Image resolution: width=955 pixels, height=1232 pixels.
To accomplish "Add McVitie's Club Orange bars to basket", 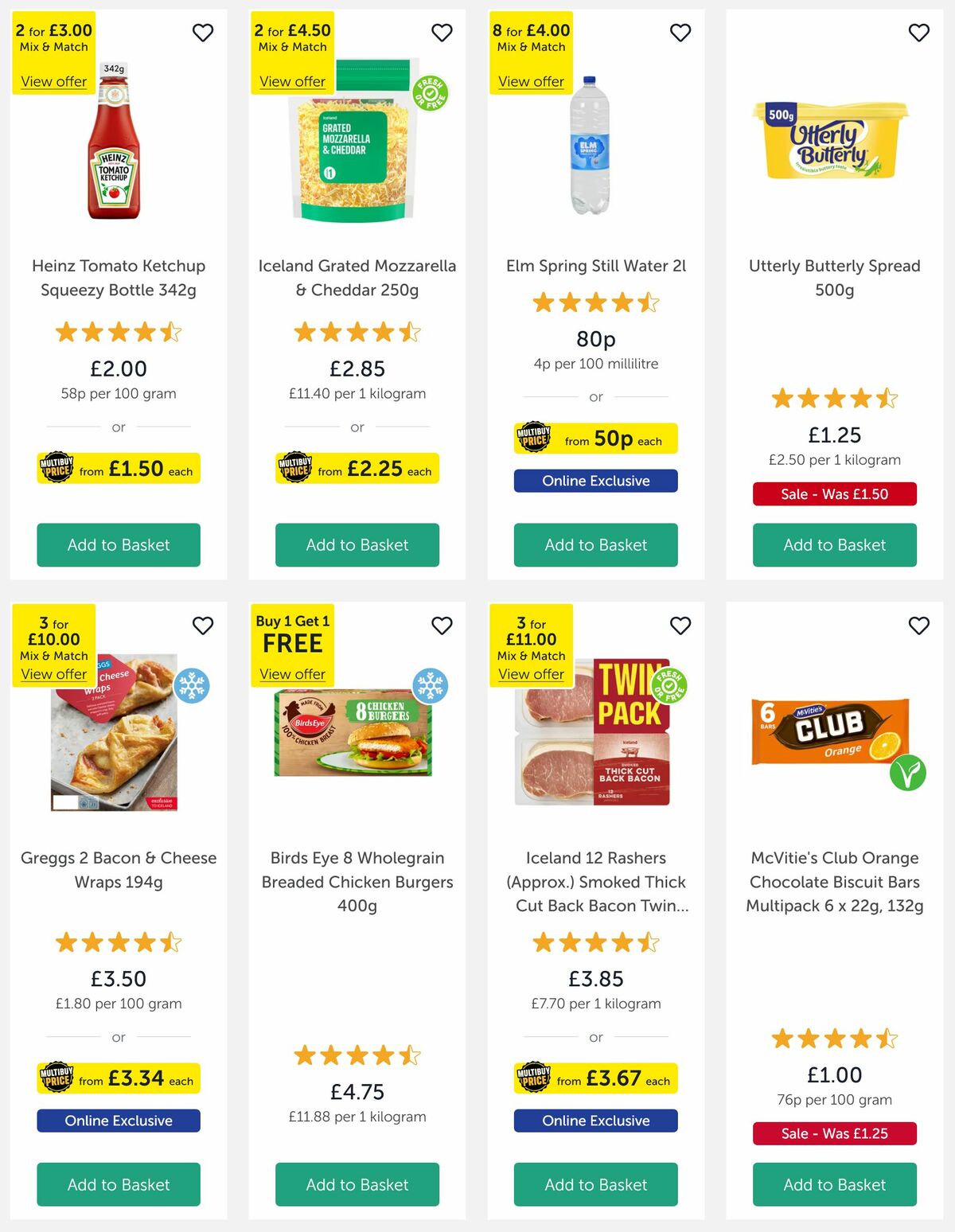I will pos(834,1184).
